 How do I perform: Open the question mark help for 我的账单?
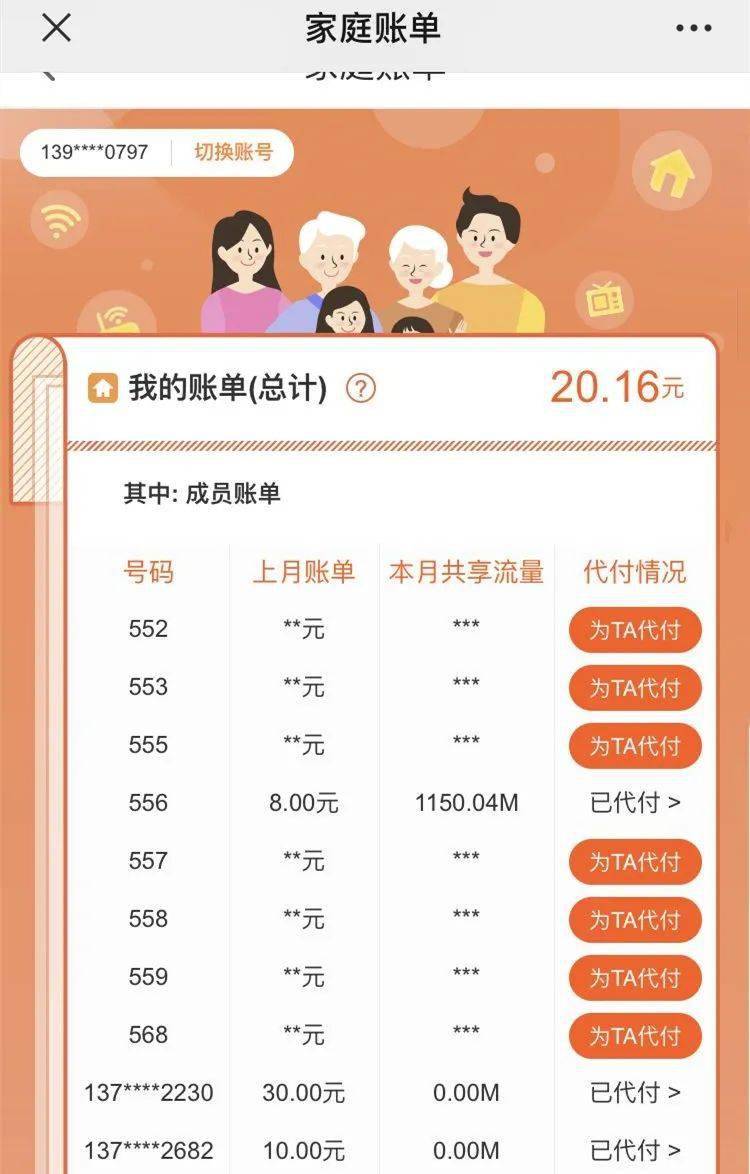pyautogui.click(x=360, y=388)
